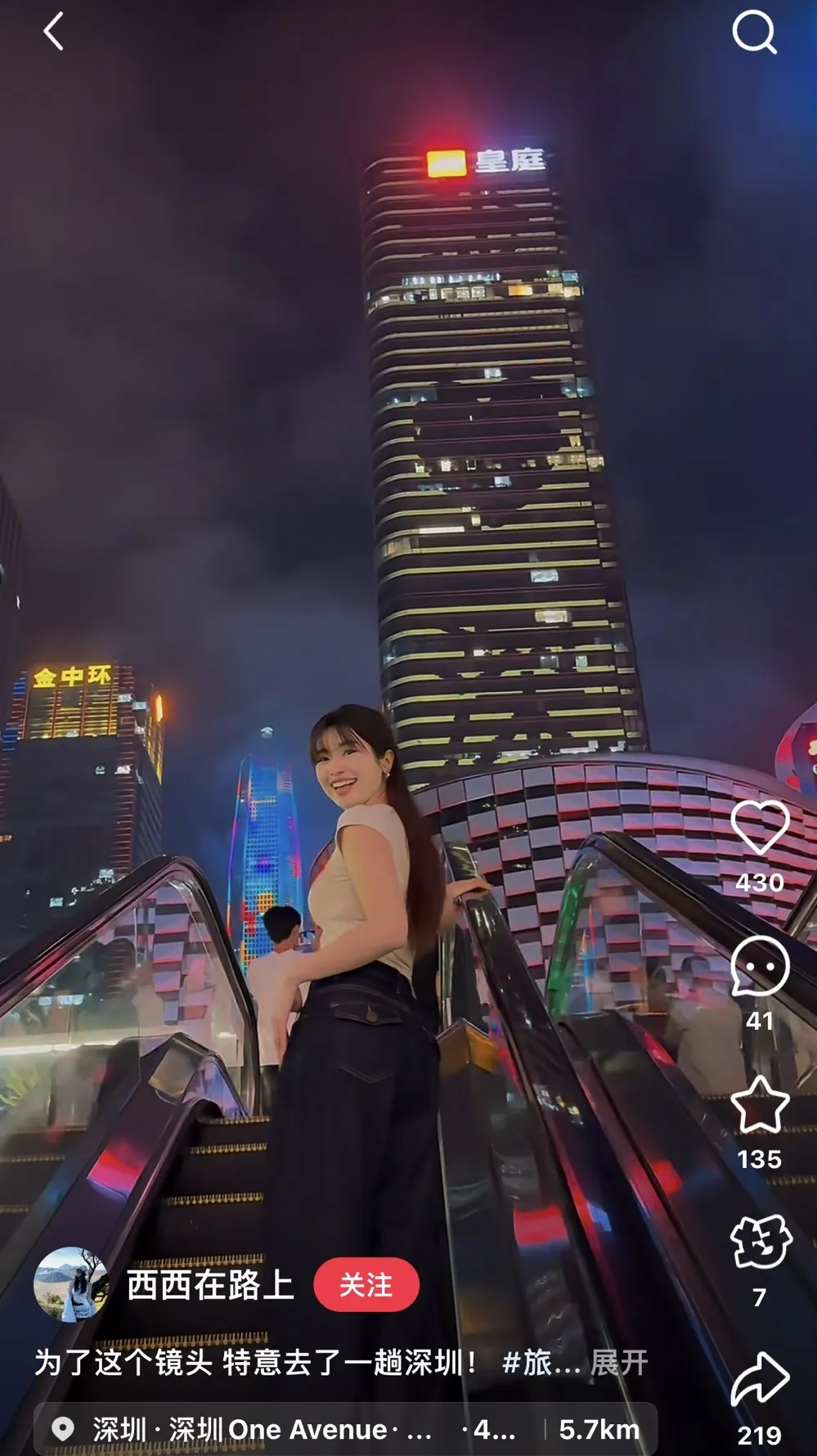817x1456 pixels.
Task: Save video with the star icon
Action: [x=759, y=1105]
